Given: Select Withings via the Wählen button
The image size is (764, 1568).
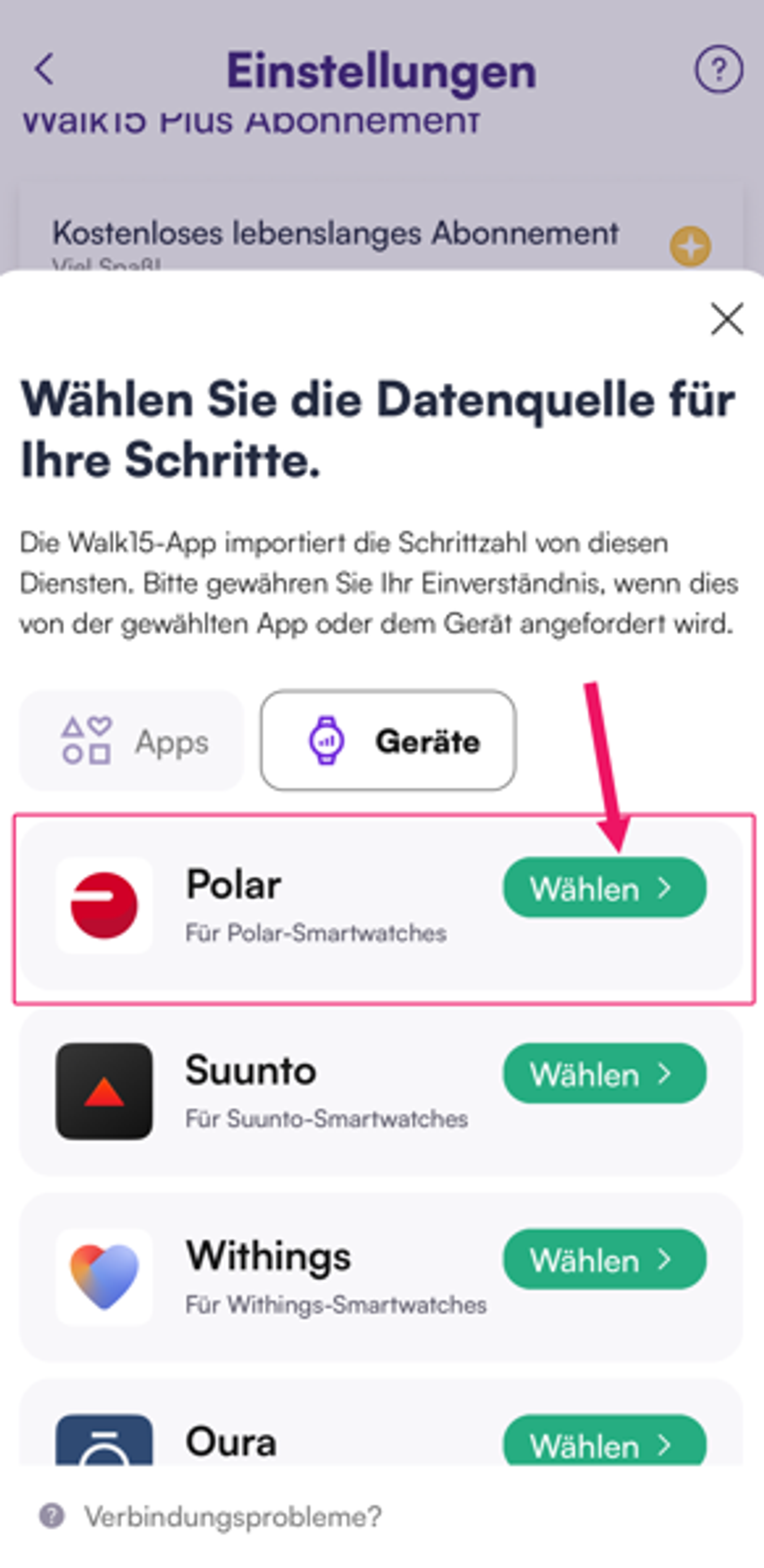Looking at the screenshot, I should [x=604, y=1260].
